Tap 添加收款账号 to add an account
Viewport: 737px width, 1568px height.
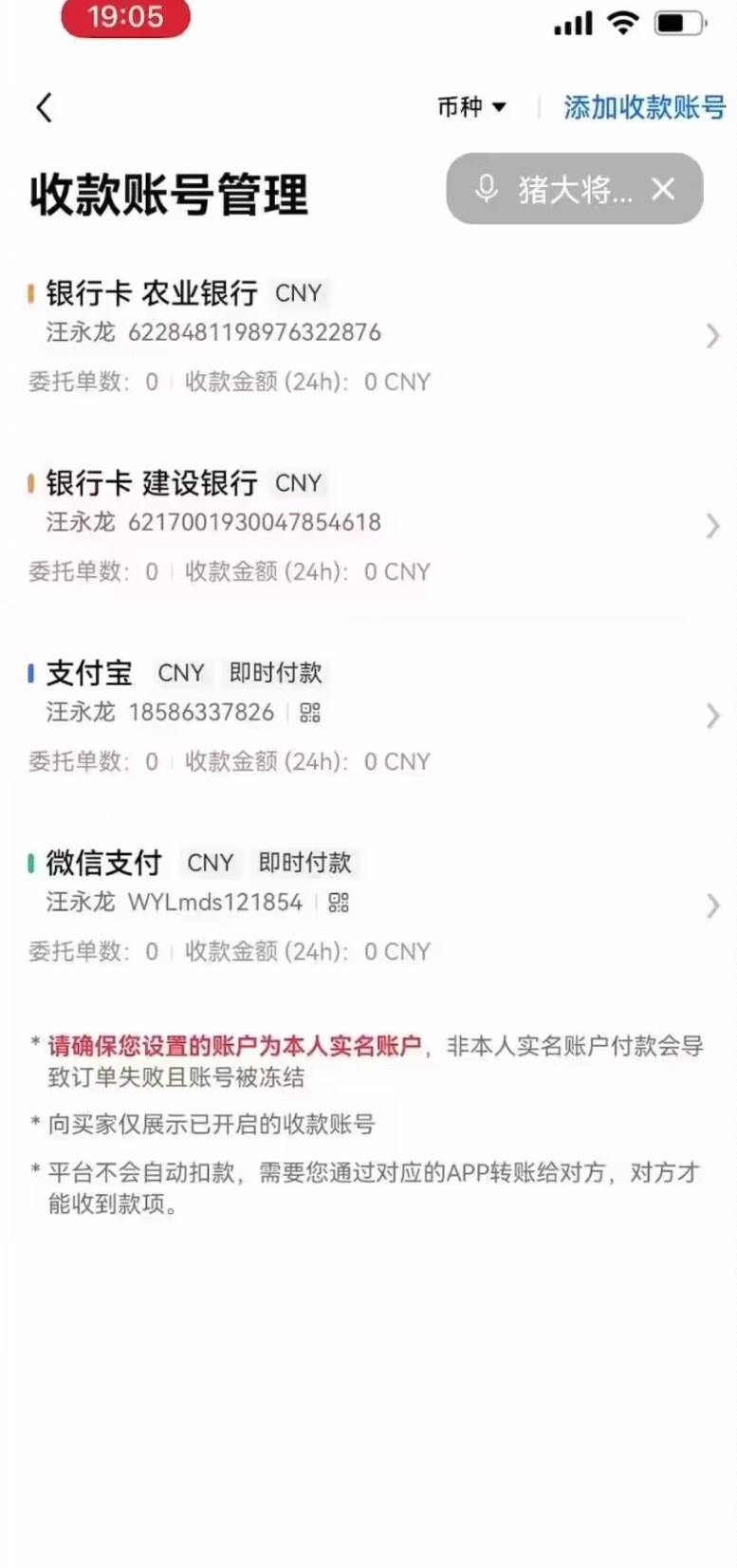(x=644, y=107)
